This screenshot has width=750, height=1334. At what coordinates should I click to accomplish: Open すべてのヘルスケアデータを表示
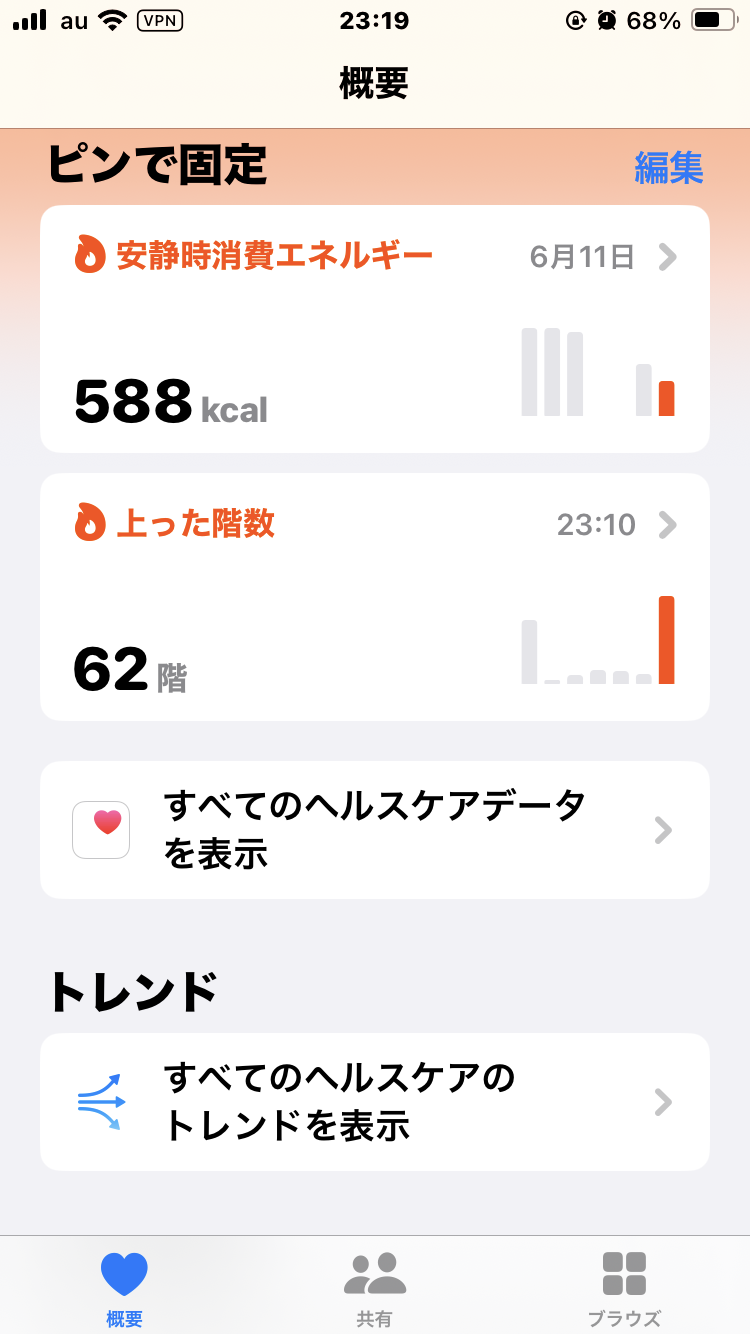click(375, 830)
